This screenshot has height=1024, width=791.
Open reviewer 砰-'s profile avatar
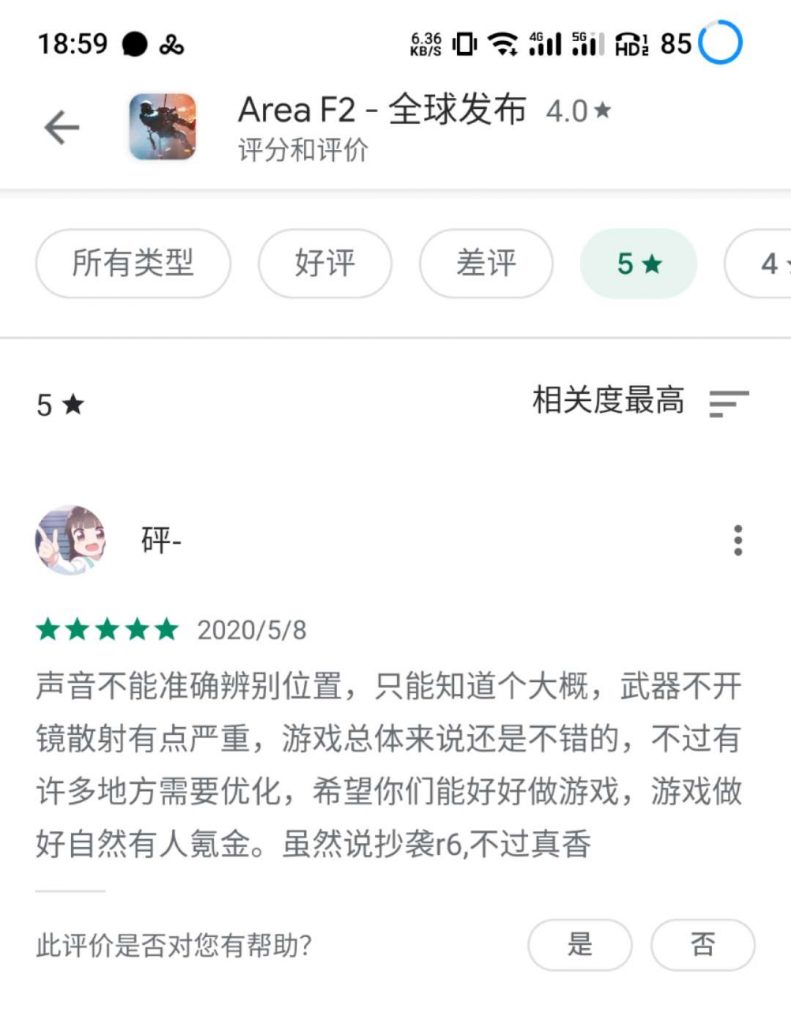coord(70,540)
